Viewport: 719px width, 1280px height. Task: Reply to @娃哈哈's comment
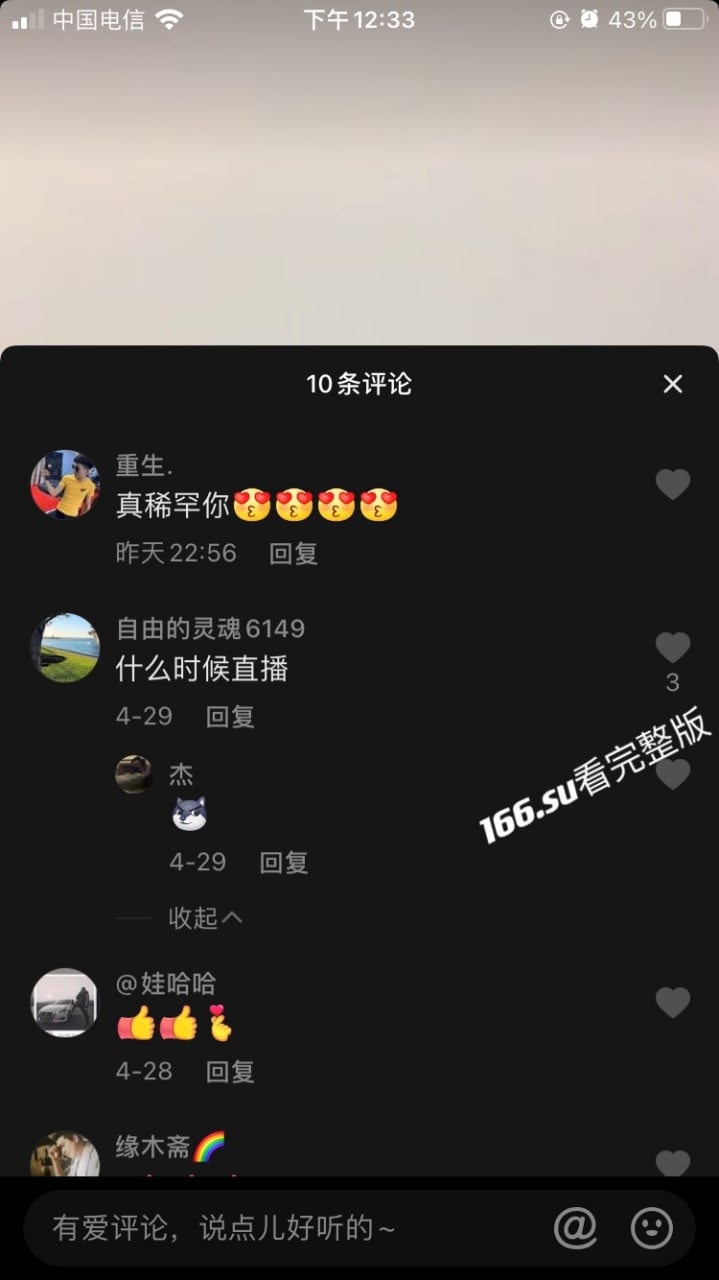pos(230,1072)
